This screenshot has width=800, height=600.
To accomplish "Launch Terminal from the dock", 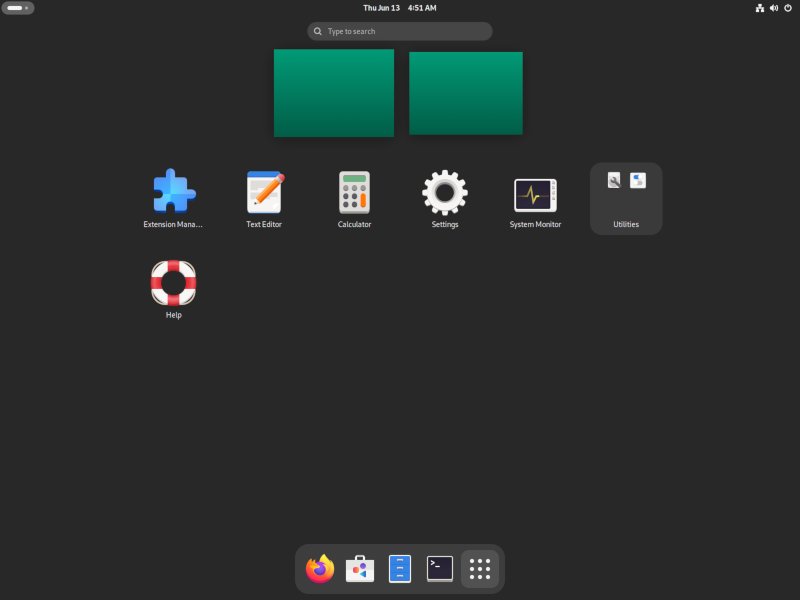I will 440,569.
